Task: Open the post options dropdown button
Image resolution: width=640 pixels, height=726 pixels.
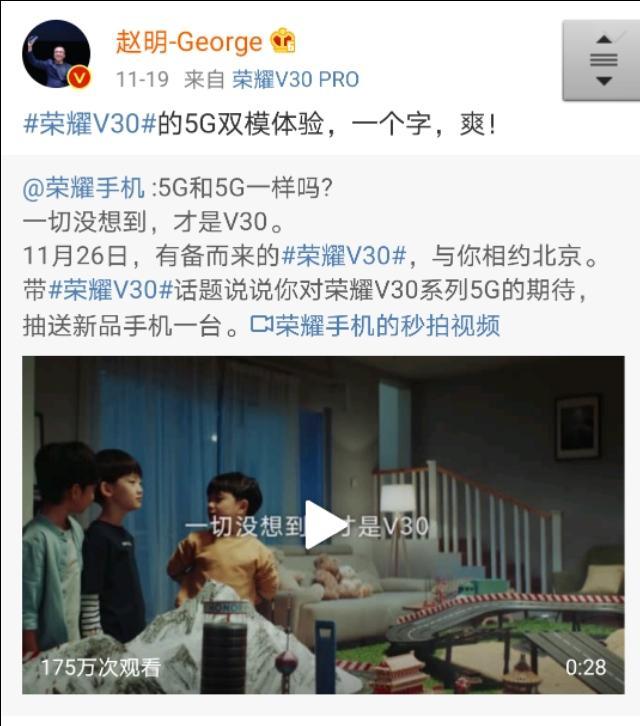Action: click(601, 60)
